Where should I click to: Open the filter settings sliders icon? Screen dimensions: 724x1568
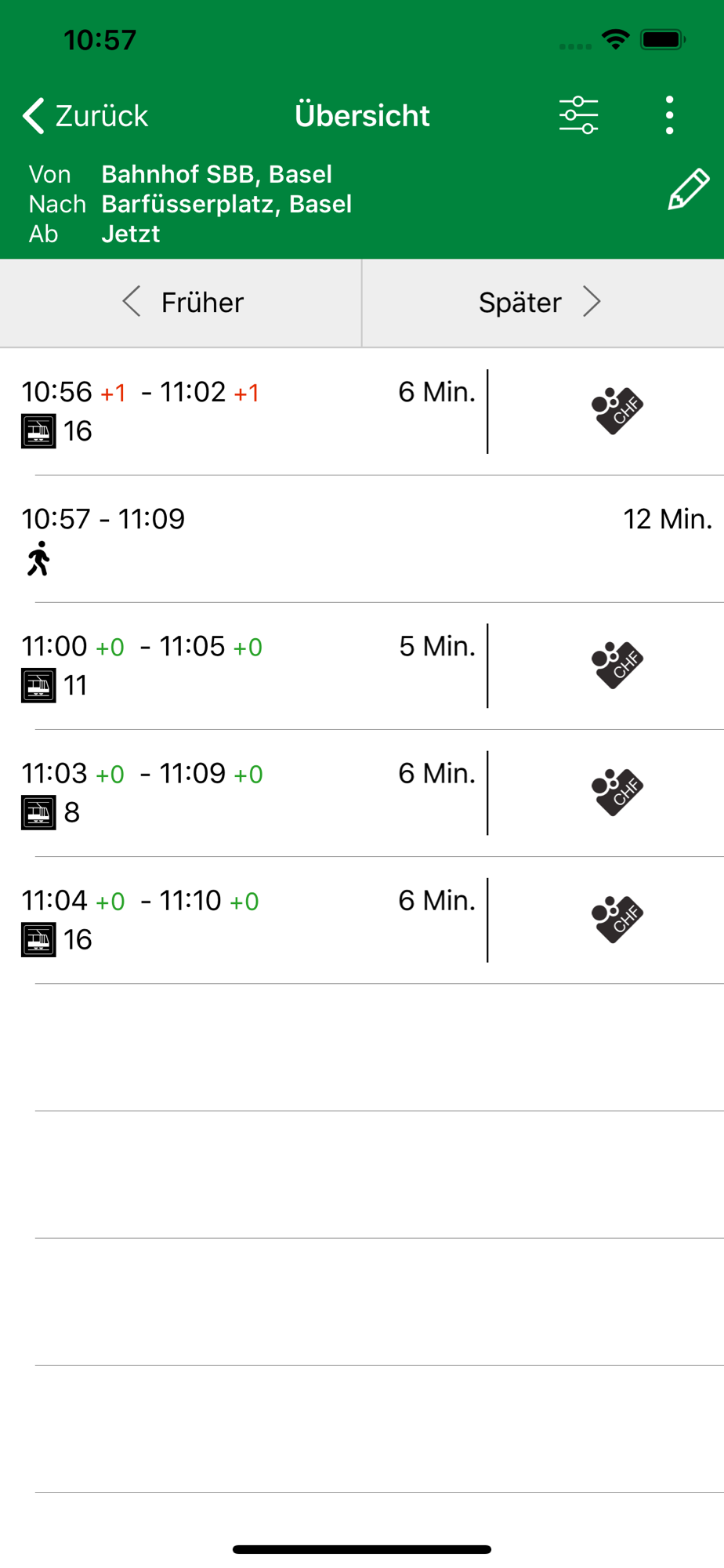[x=578, y=115]
